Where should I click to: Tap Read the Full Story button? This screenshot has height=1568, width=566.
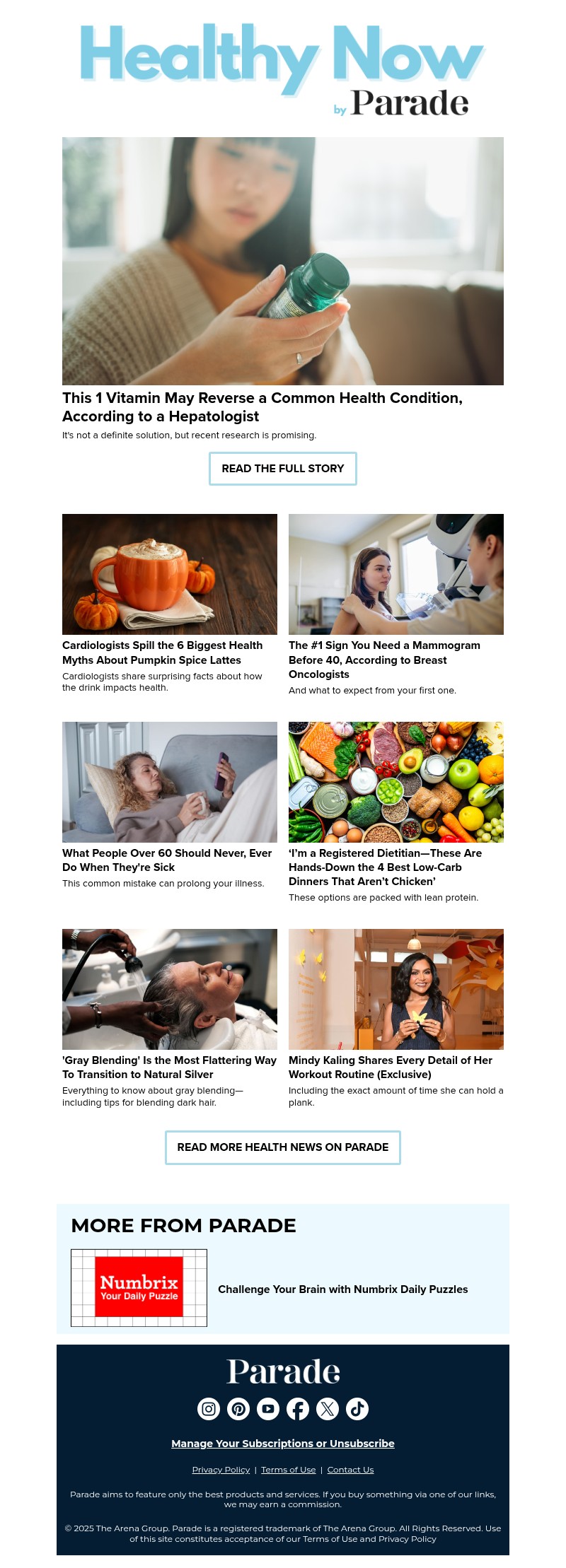(x=282, y=469)
